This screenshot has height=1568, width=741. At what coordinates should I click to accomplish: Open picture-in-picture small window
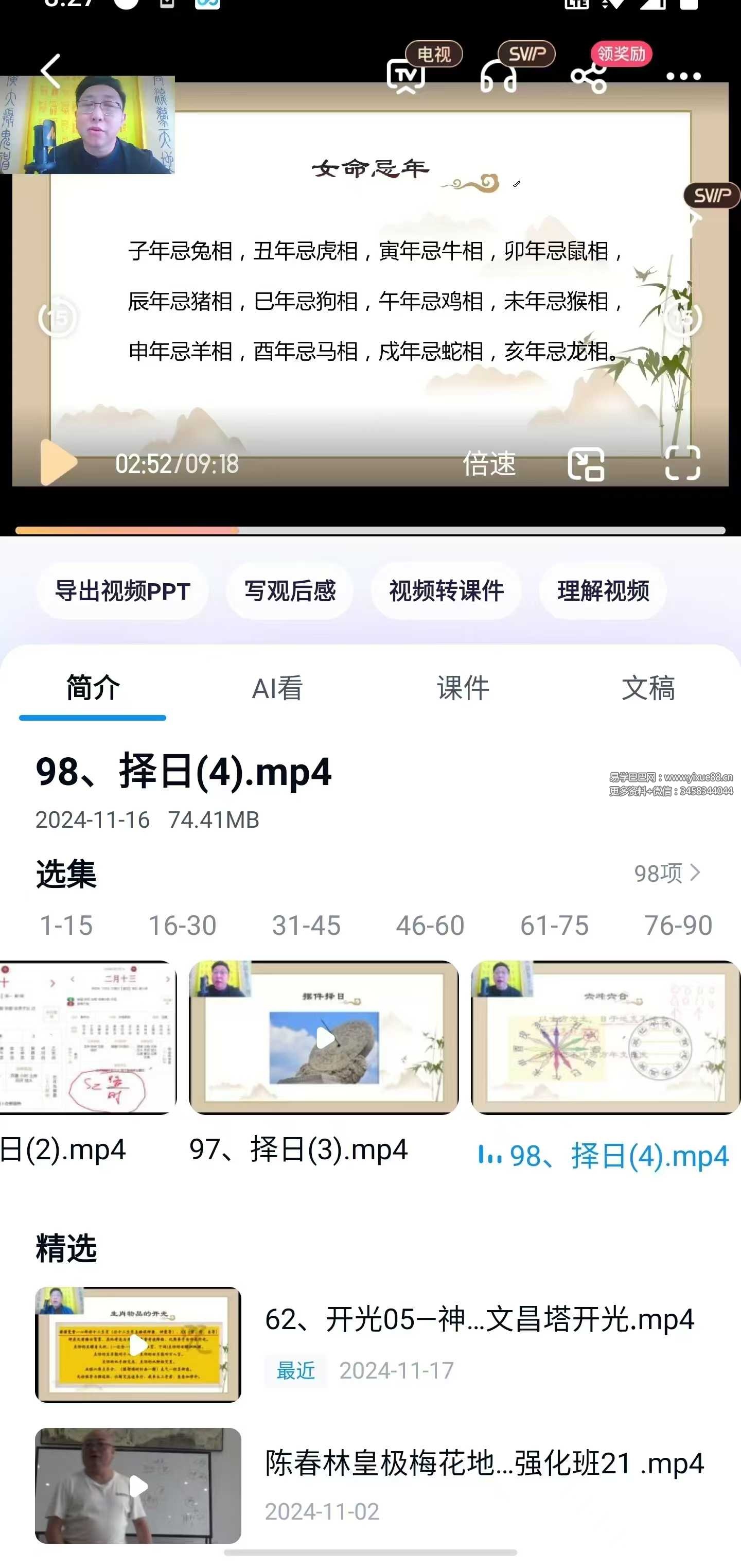pos(586,464)
